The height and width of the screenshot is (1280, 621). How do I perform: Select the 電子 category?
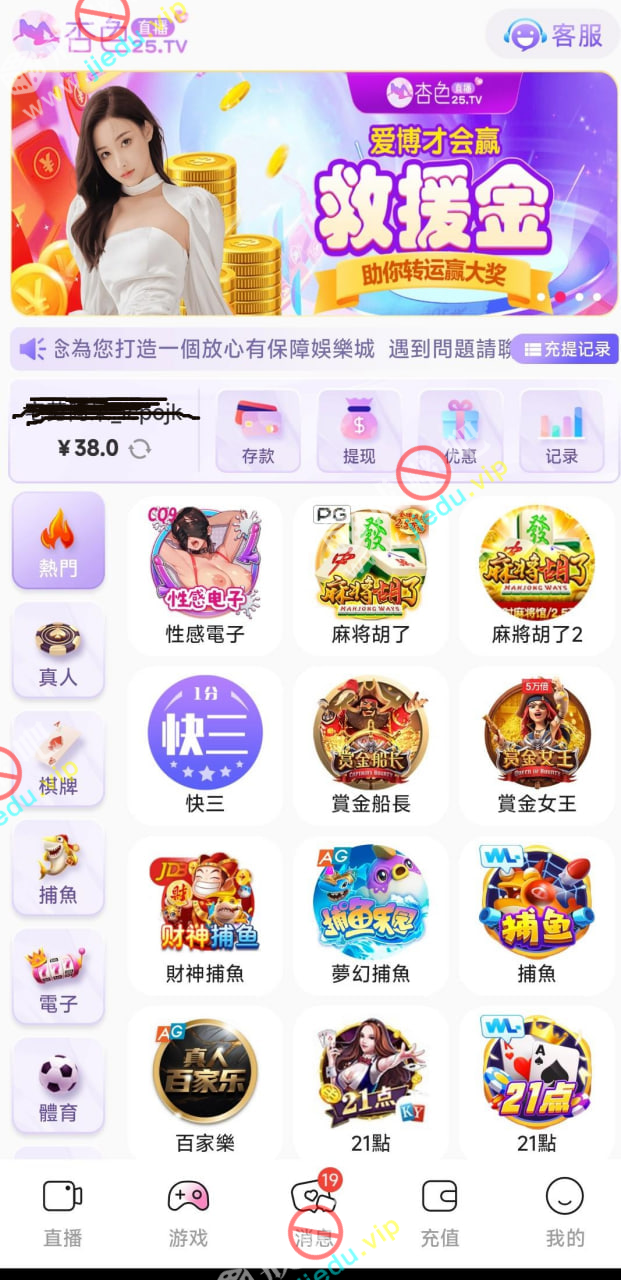click(58, 977)
